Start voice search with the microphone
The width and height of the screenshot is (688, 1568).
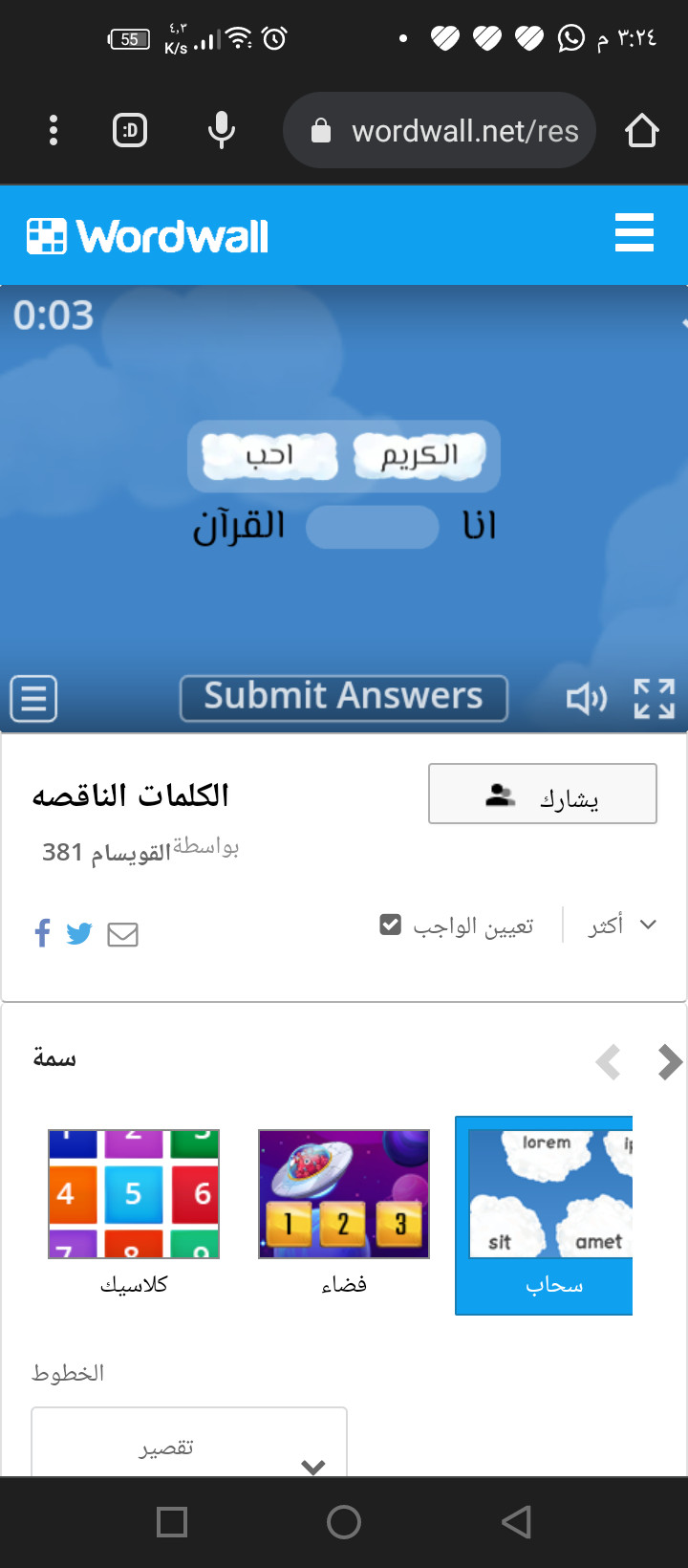click(x=222, y=130)
